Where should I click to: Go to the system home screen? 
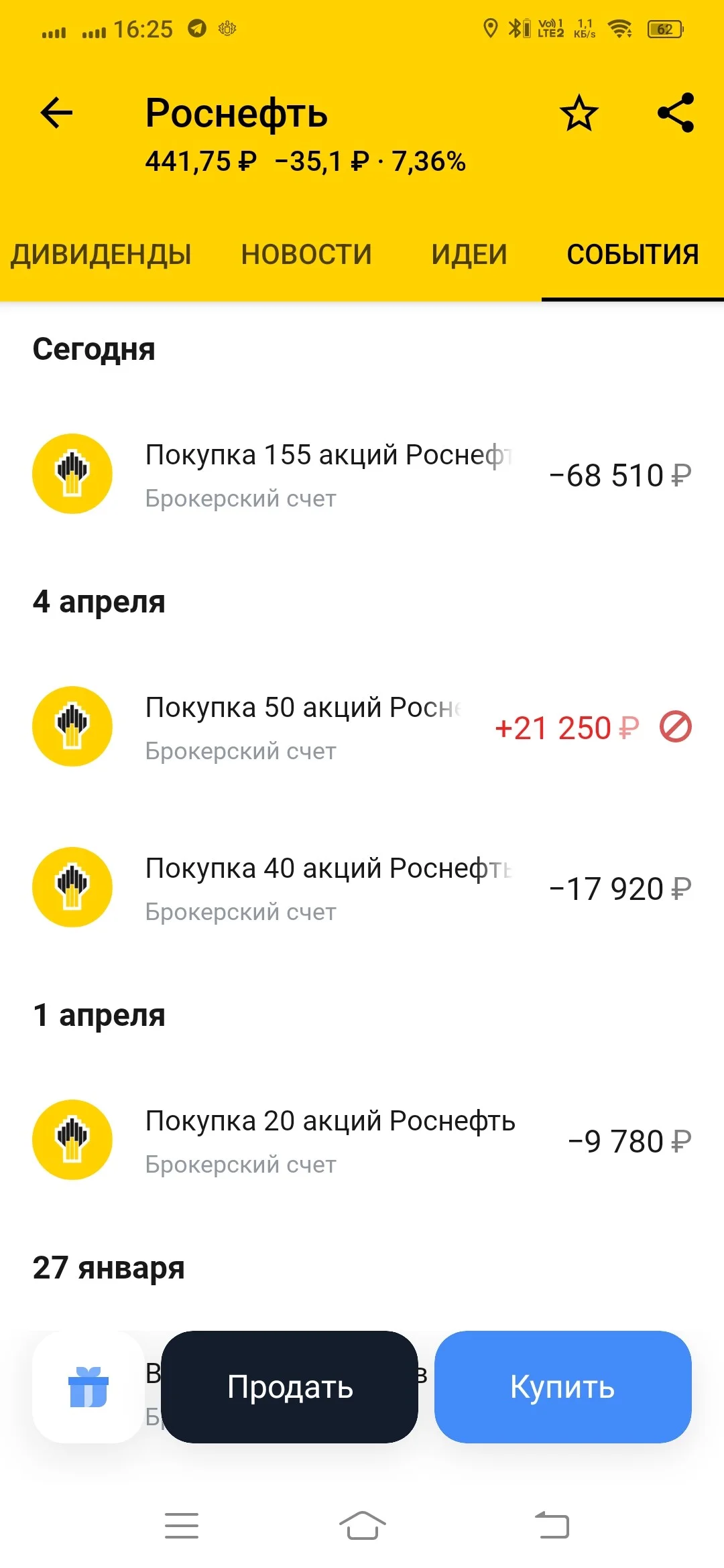click(x=362, y=1526)
